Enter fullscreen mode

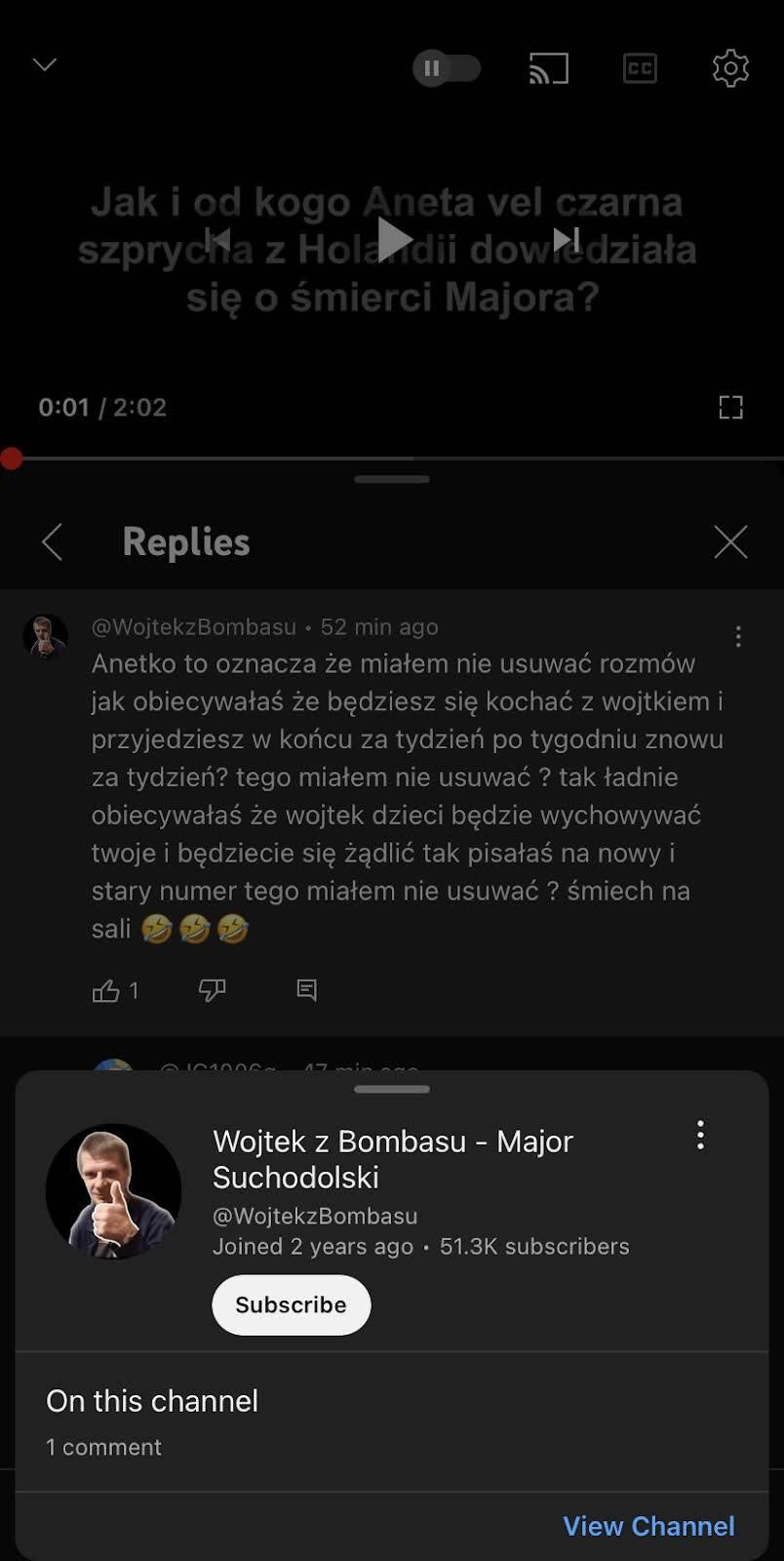730,407
